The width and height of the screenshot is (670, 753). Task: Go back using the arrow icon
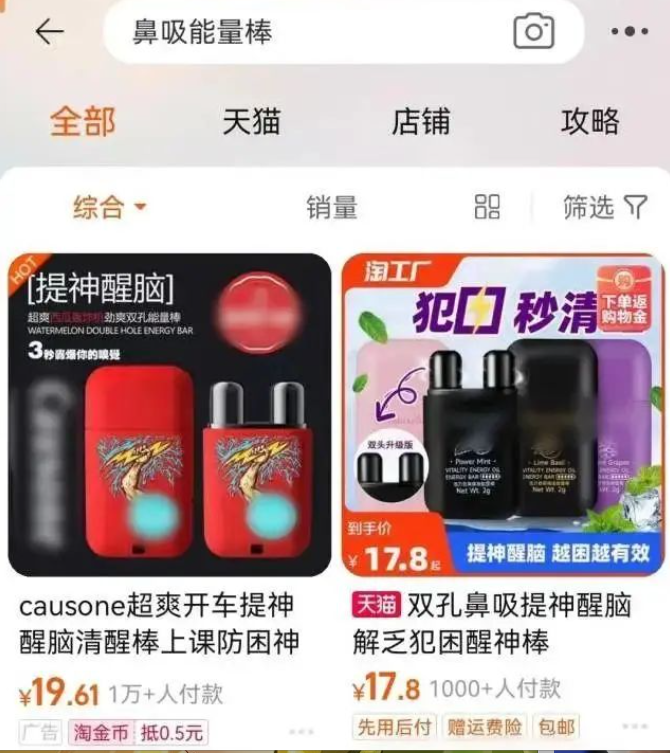click(48, 32)
